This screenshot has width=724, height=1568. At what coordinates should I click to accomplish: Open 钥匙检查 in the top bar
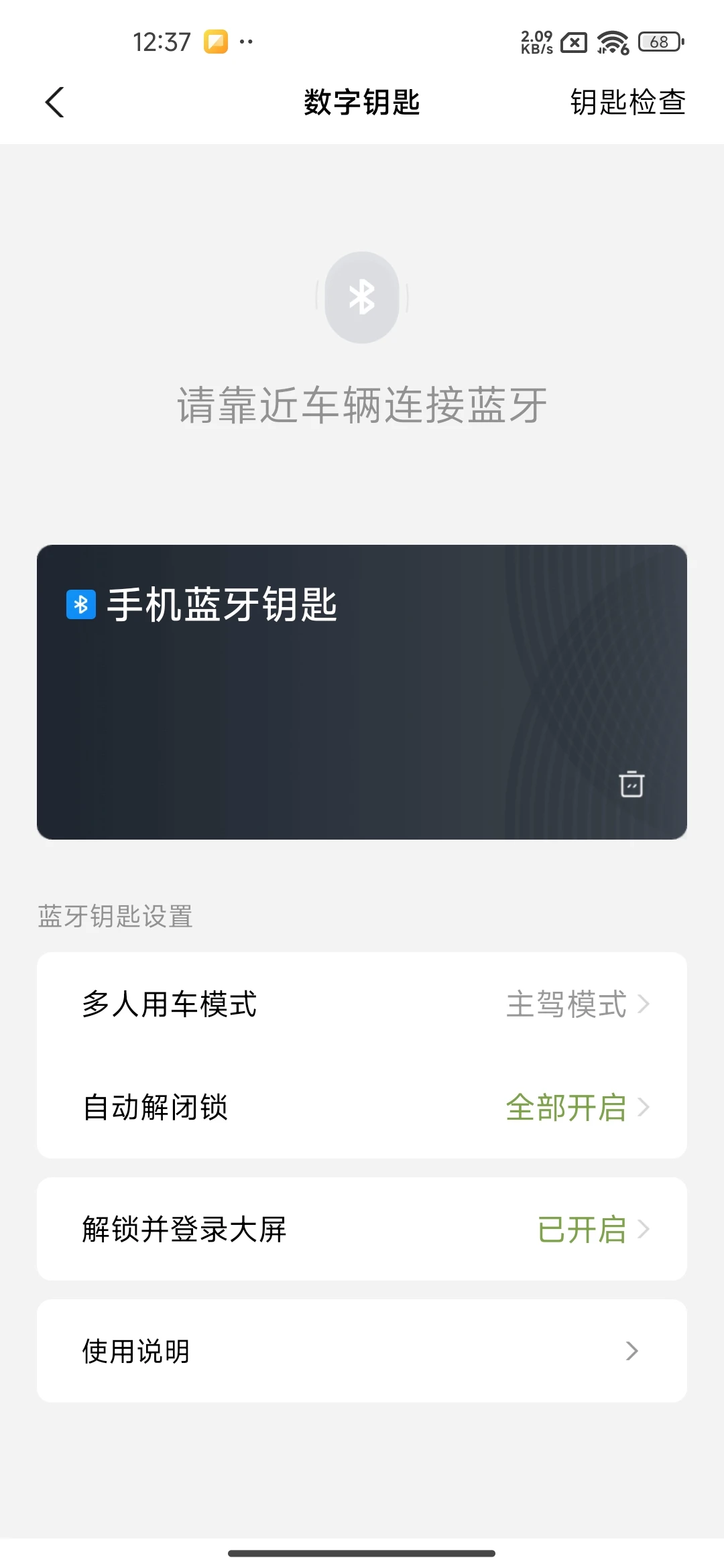(628, 103)
